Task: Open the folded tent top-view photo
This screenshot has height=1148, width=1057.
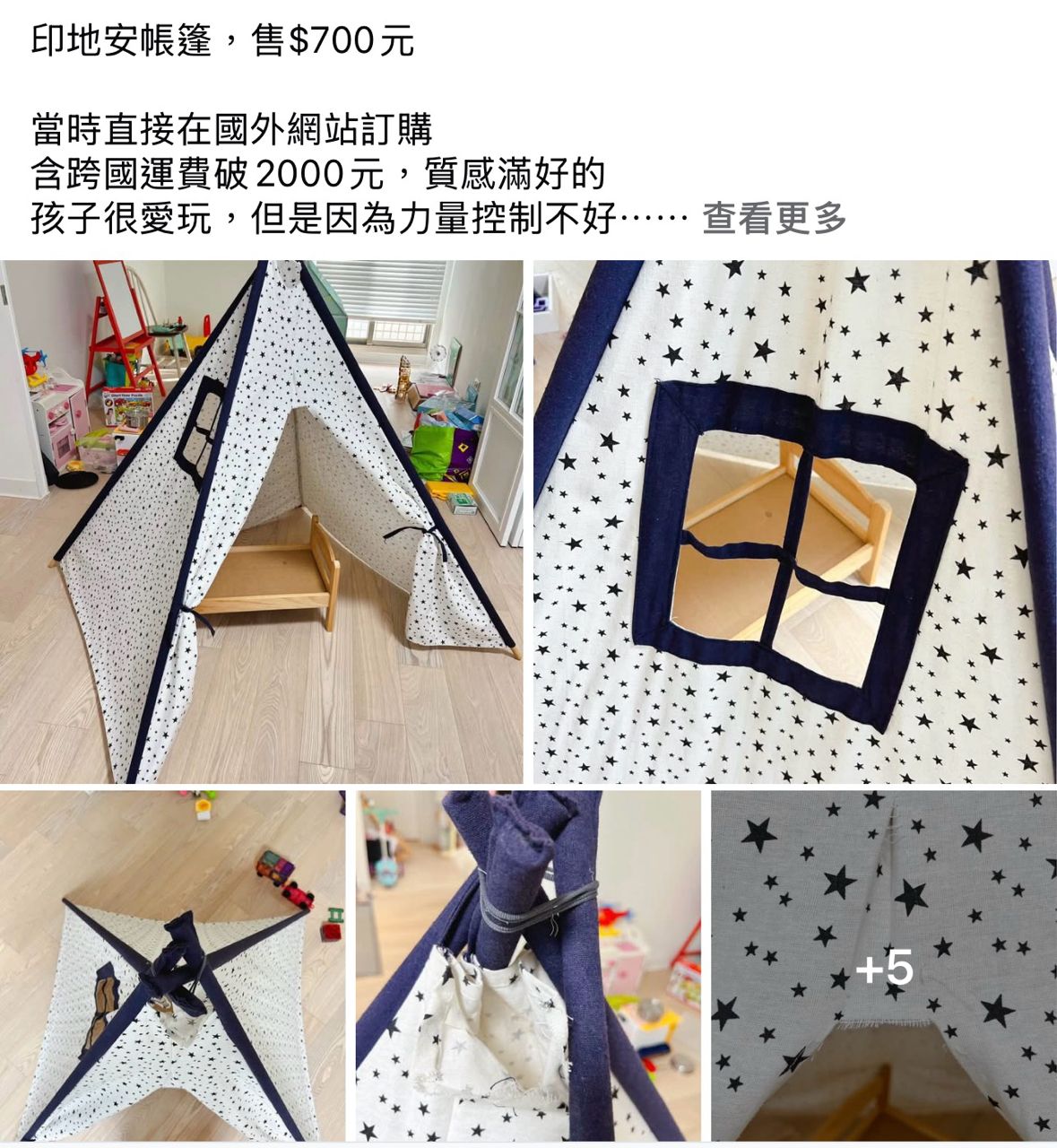Action: coord(172,966)
